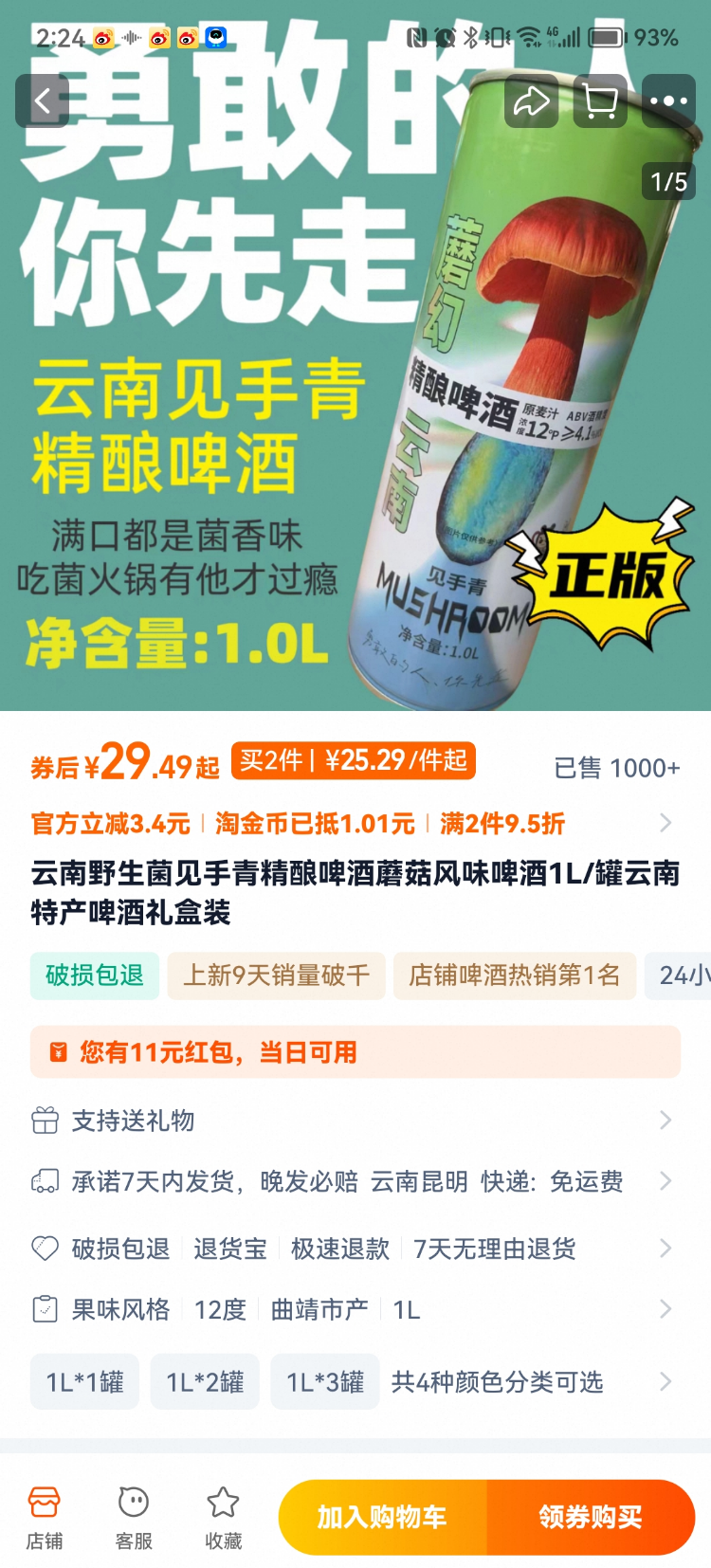Choose the 1L*2罐 option
711x1568 pixels.
tap(205, 1382)
